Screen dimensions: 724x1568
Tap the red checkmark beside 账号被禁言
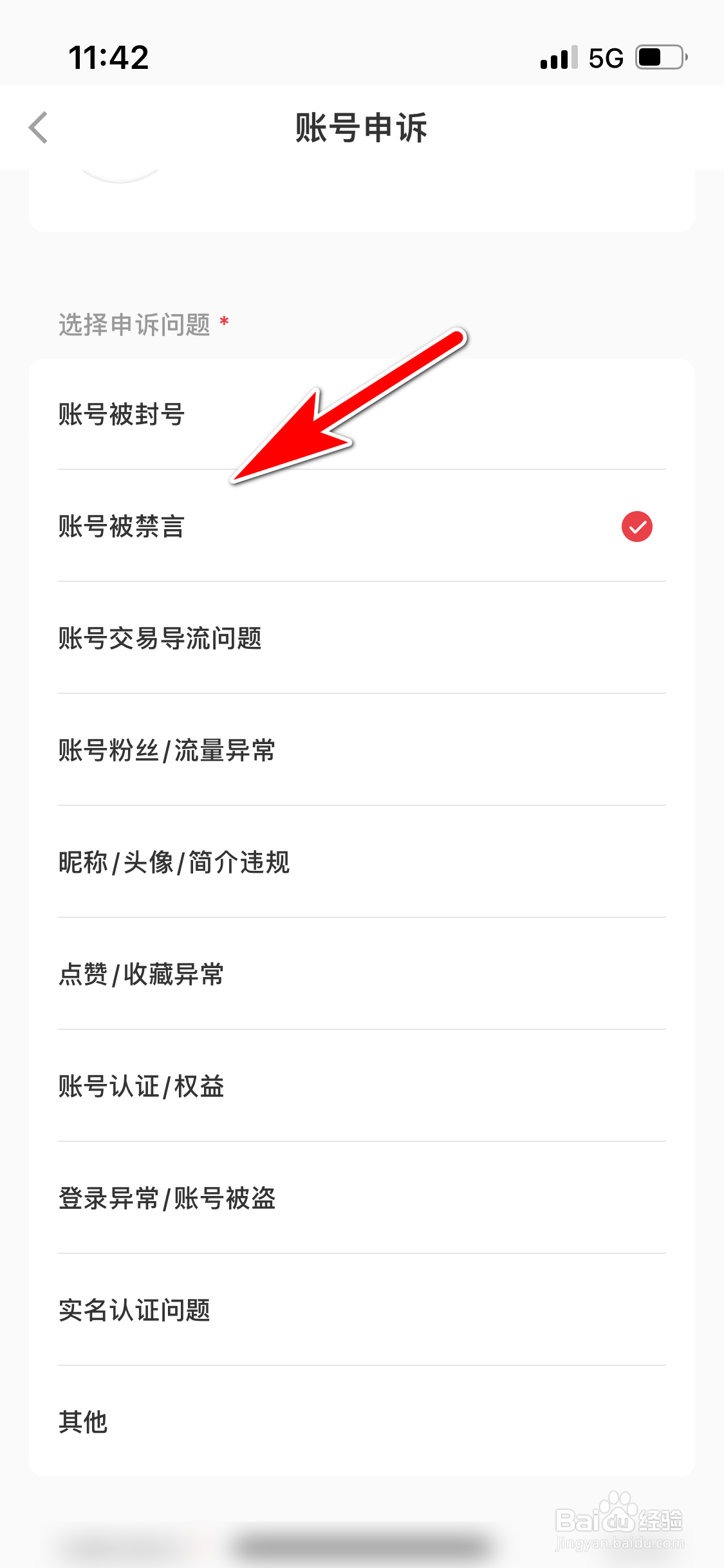click(637, 527)
